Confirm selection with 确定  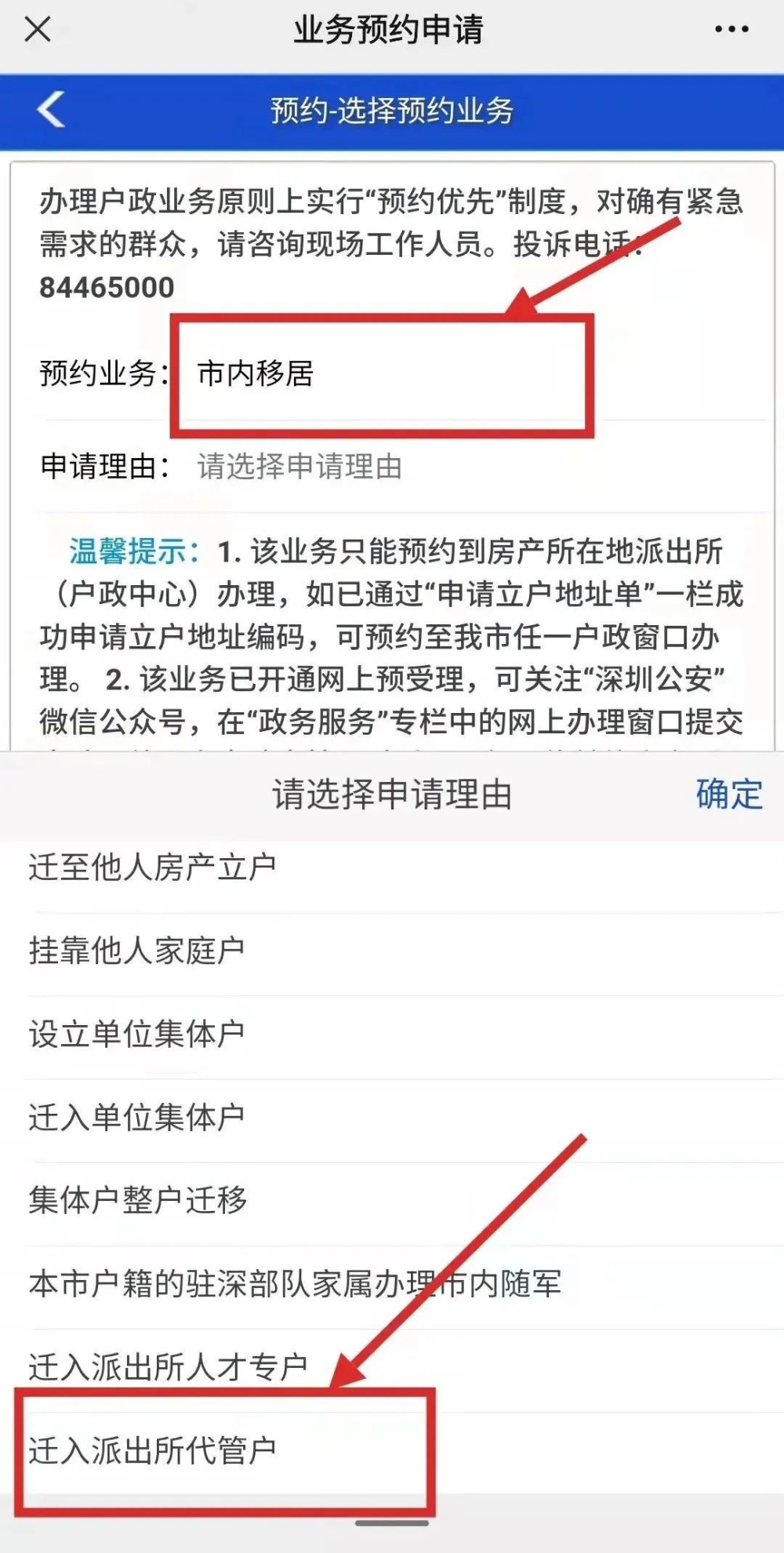(728, 795)
